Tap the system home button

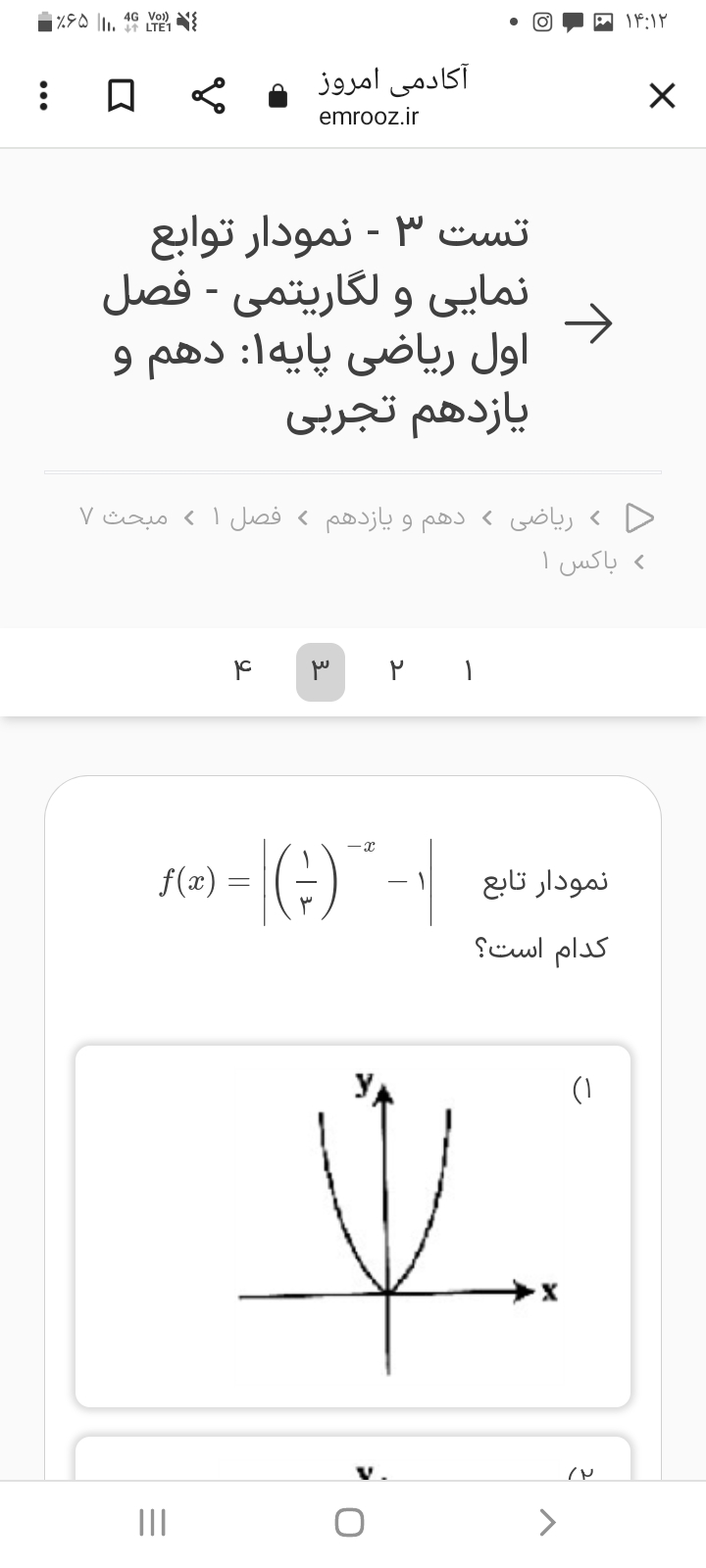(x=350, y=1522)
